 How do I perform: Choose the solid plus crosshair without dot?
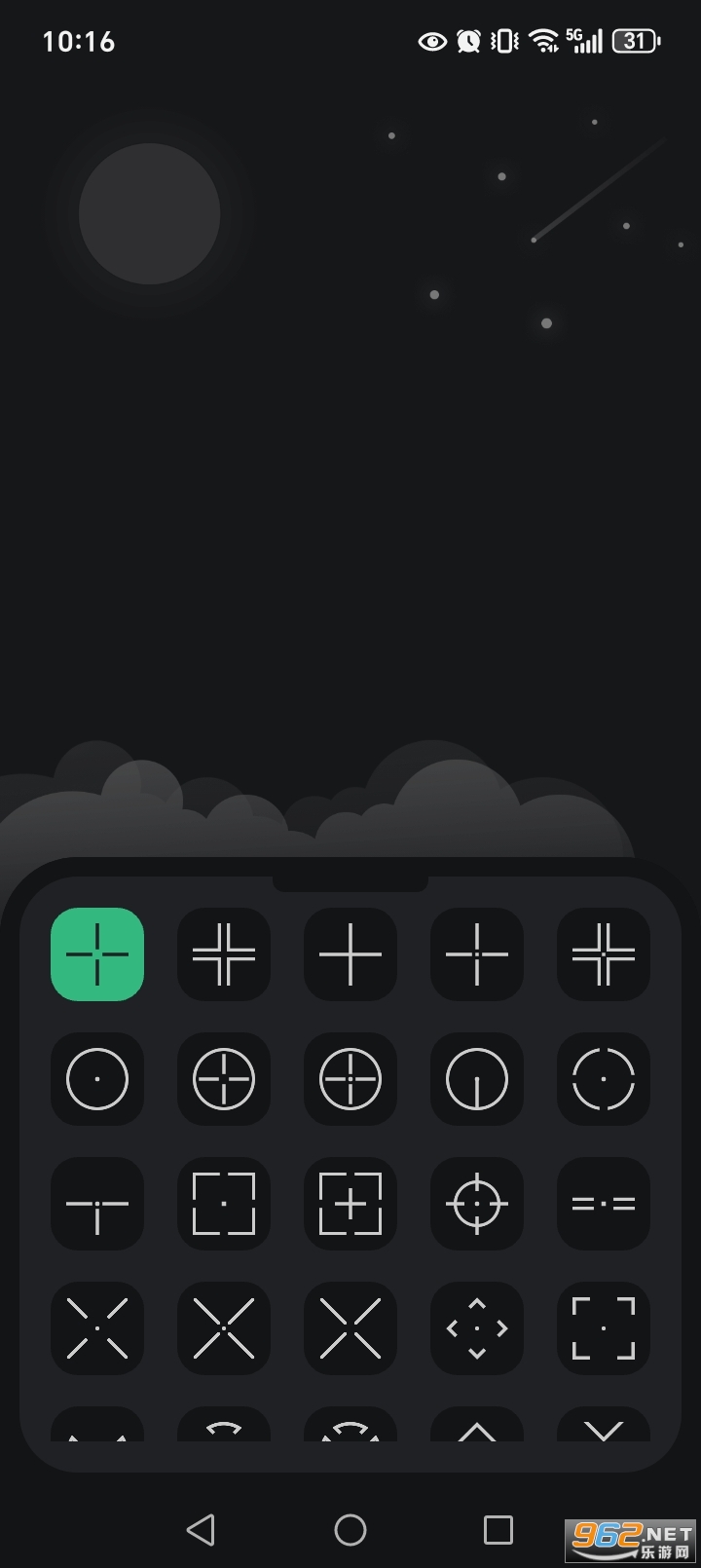350,954
